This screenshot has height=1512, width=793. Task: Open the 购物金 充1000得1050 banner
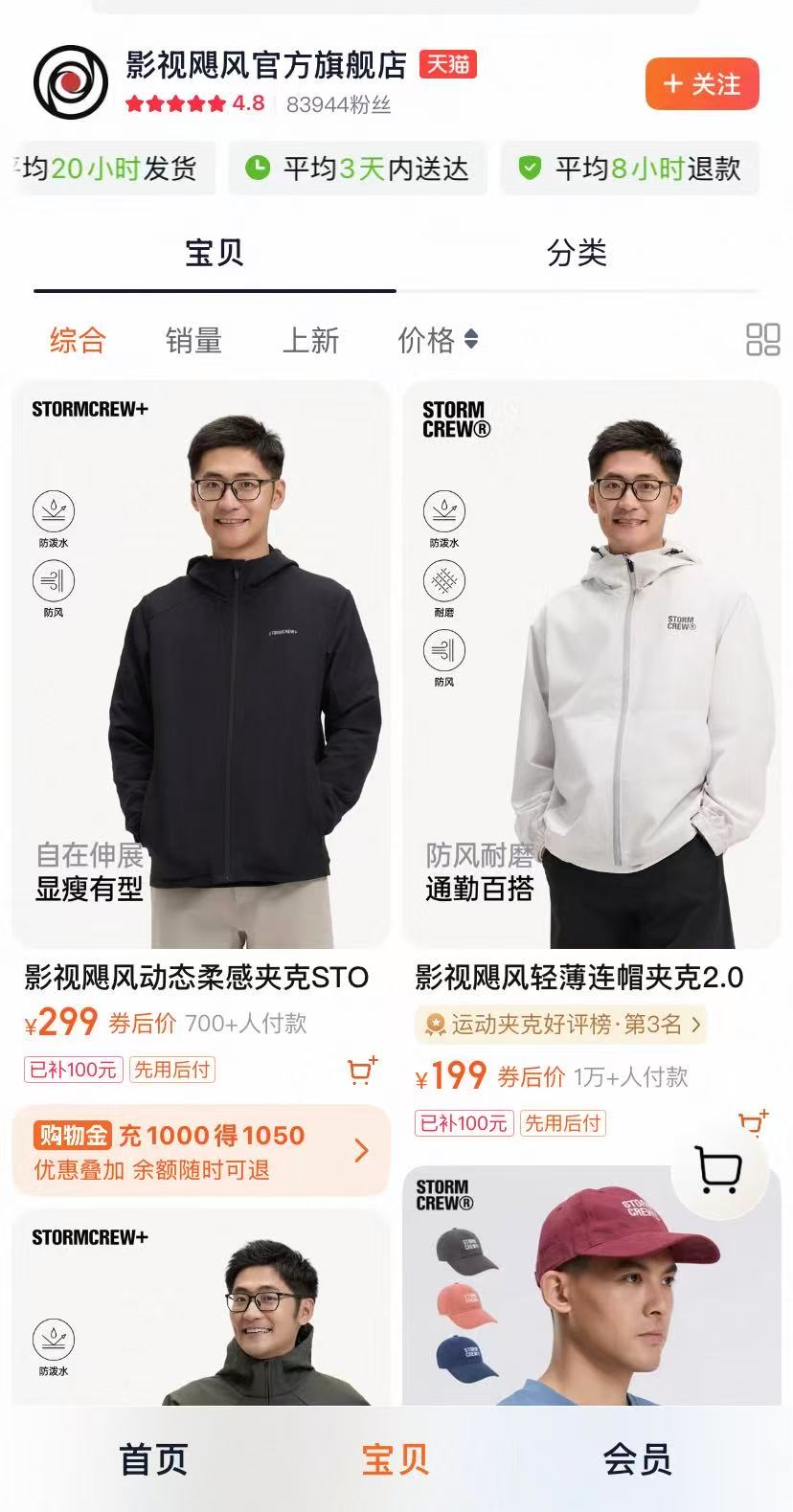tap(201, 1151)
